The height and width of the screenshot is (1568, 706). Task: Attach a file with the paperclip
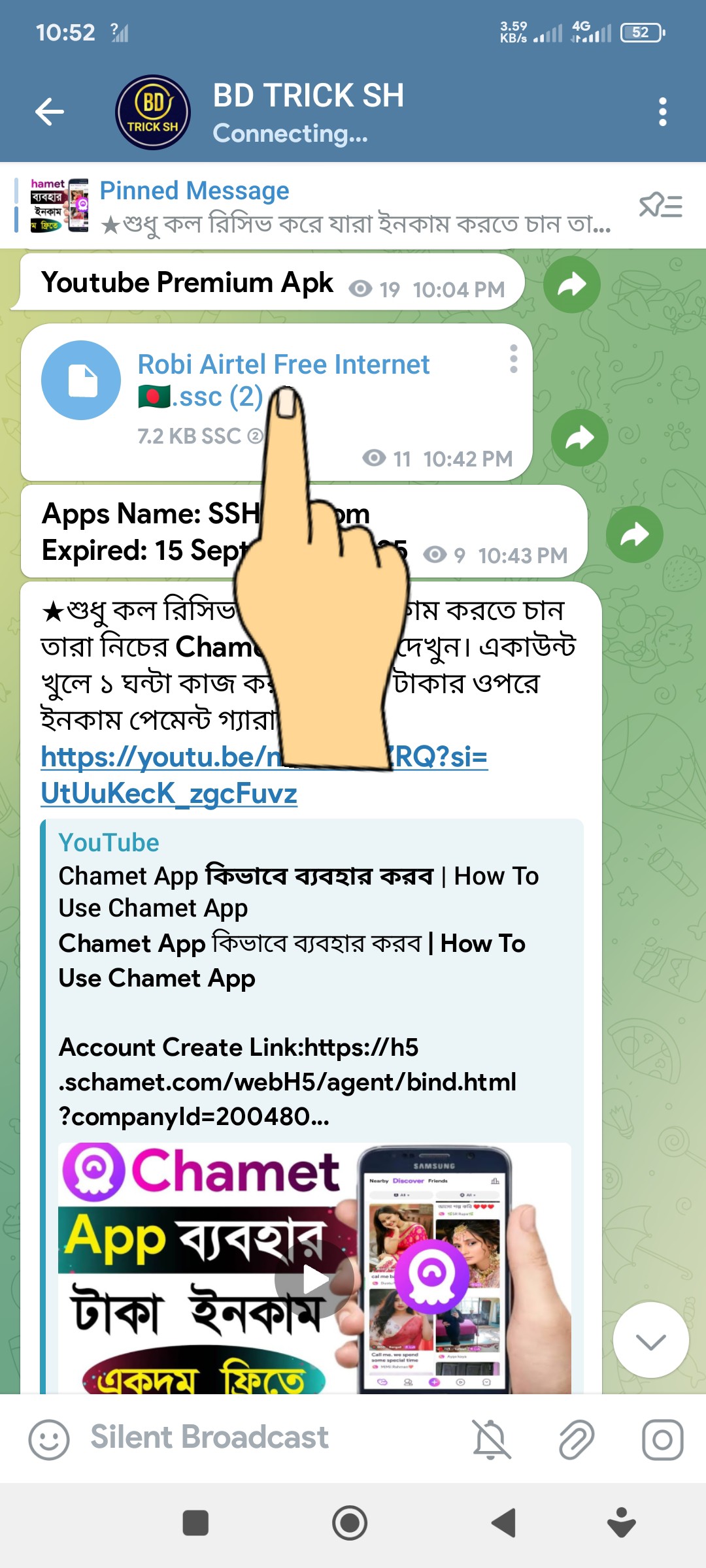pyautogui.click(x=577, y=1439)
